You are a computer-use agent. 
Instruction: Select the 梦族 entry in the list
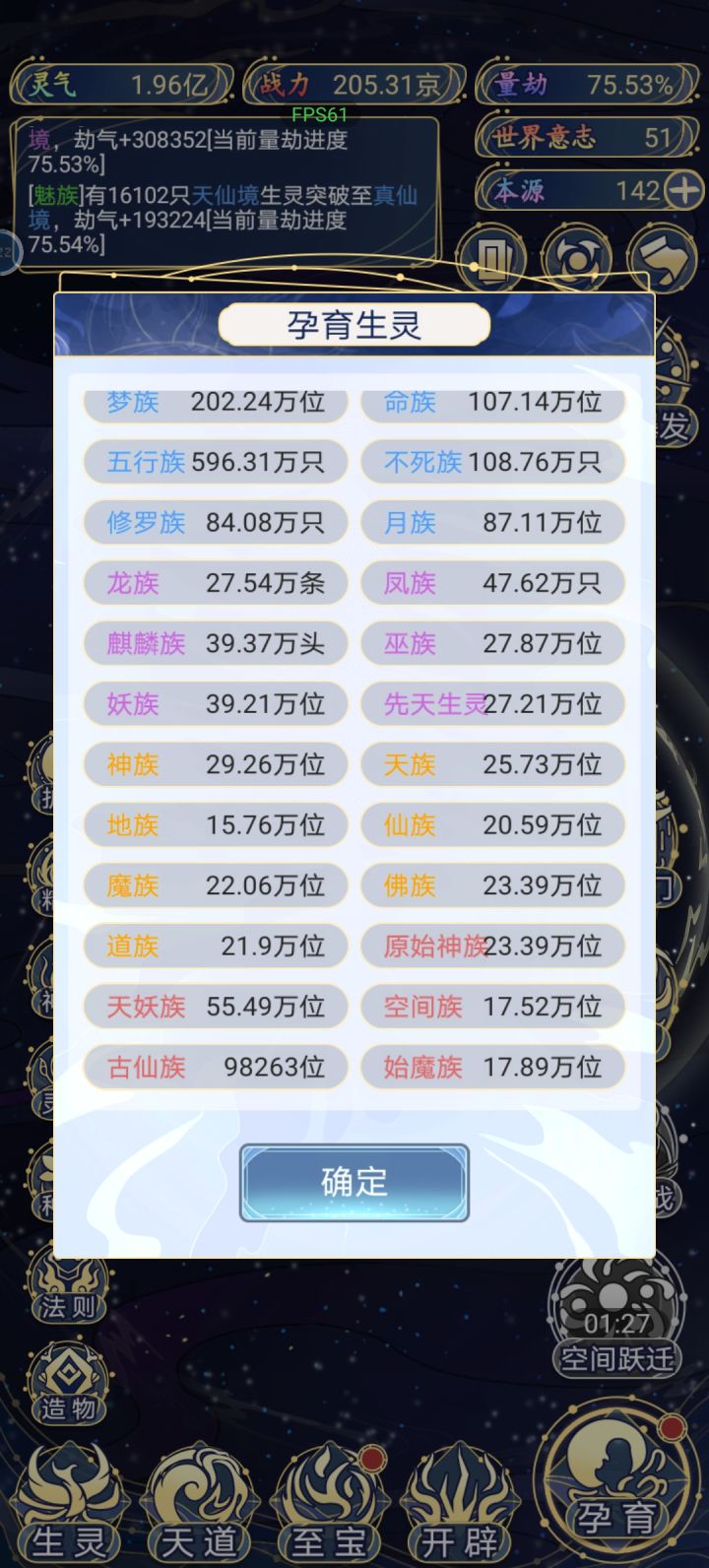click(215, 402)
